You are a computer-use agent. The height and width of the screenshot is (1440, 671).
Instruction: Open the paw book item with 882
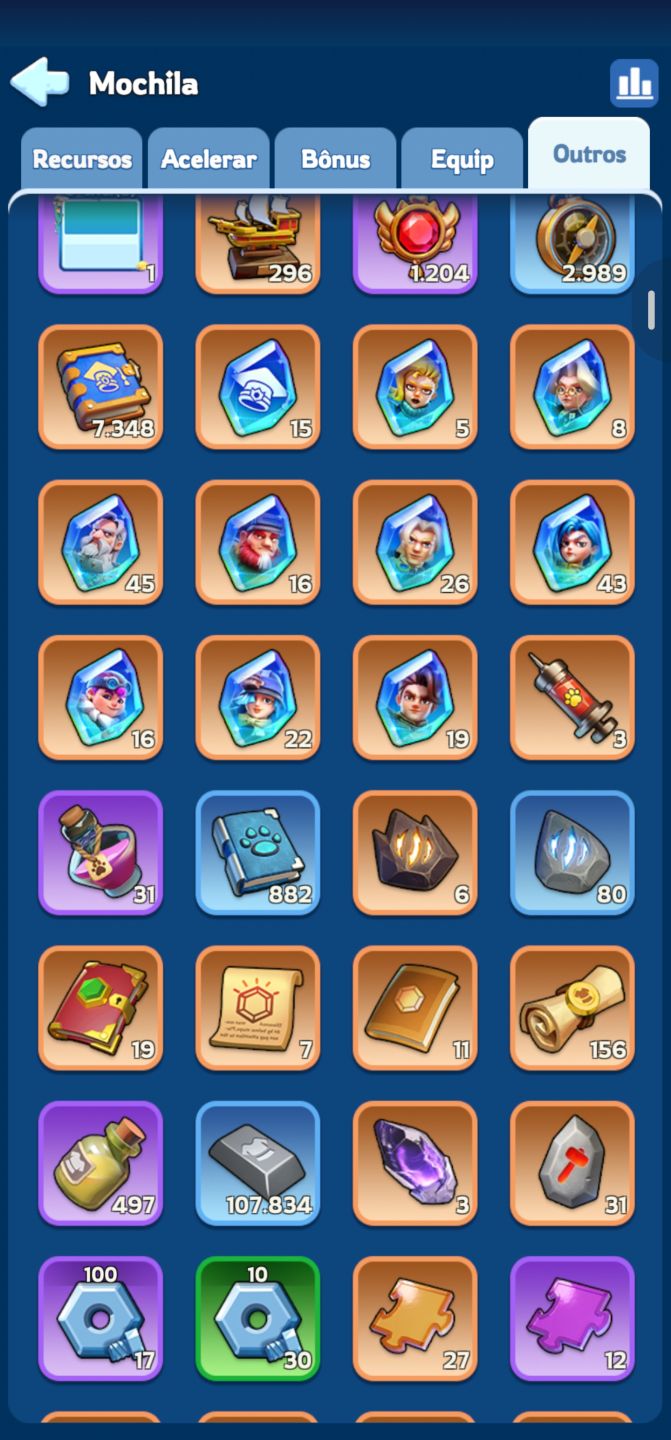(258, 853)
